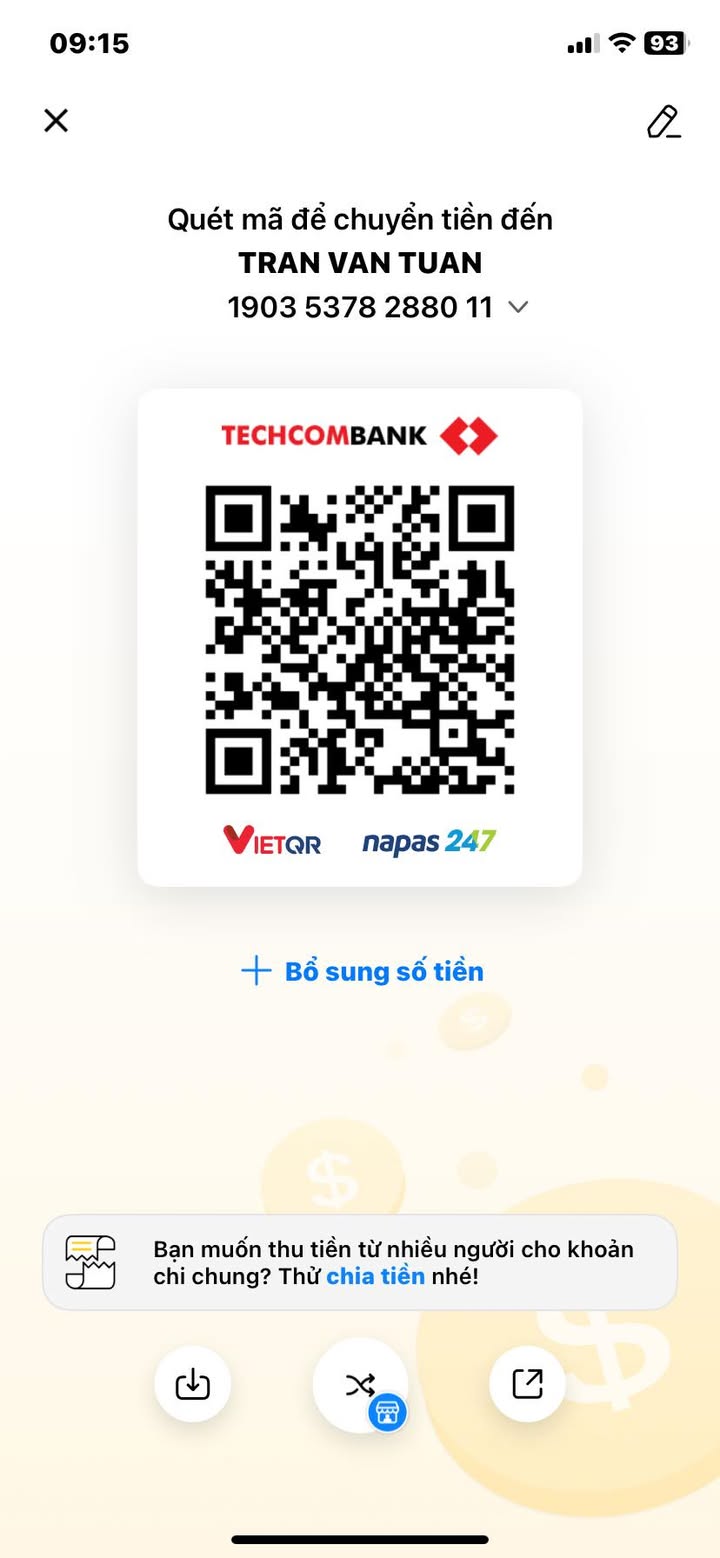Tap the shuffle switch QR button
Viewport: 720px width, 1558px height.
(360, 1384)
